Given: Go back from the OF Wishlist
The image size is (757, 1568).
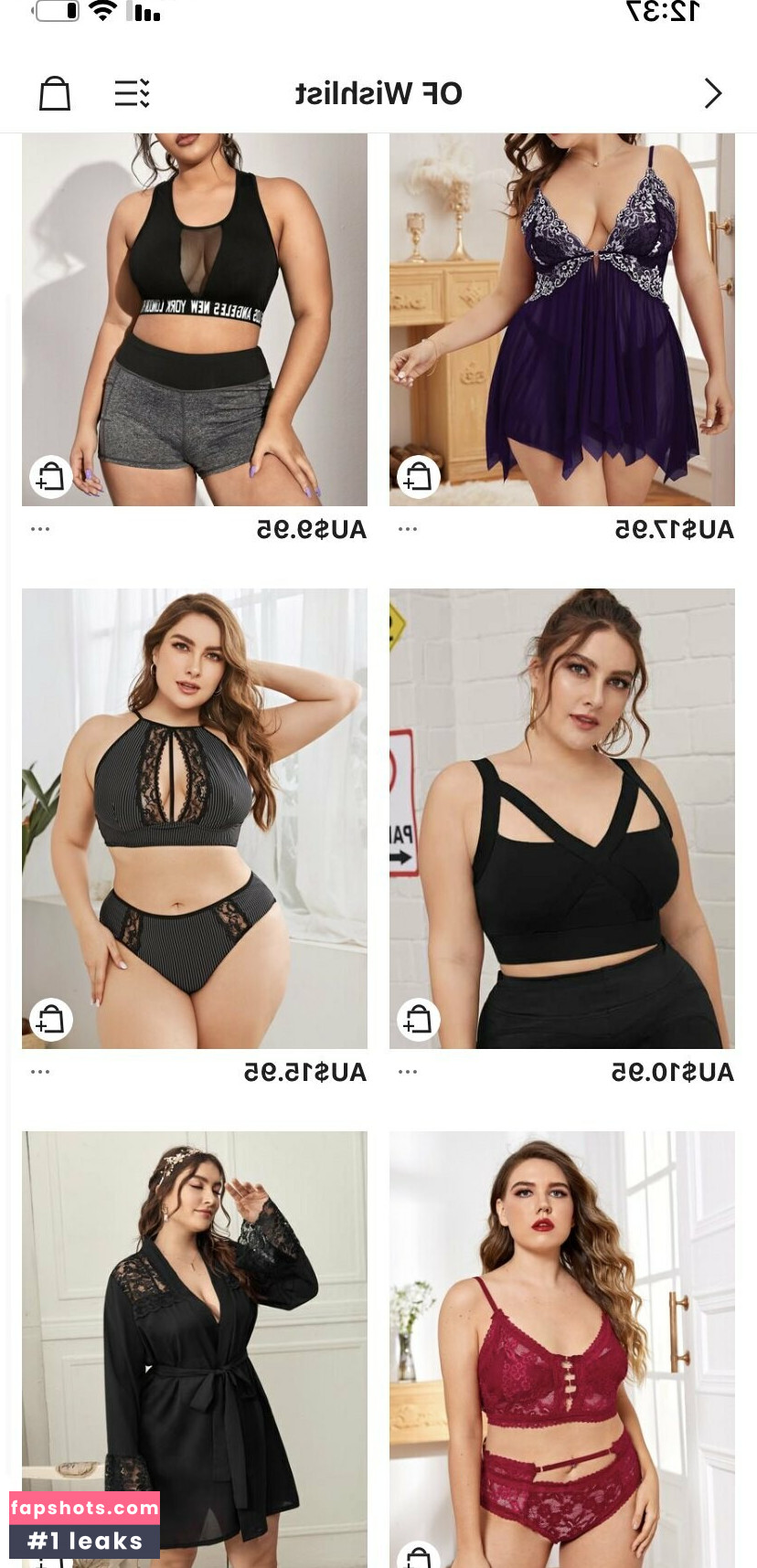Looking at the screenshot, I should (x=712, y=93).
